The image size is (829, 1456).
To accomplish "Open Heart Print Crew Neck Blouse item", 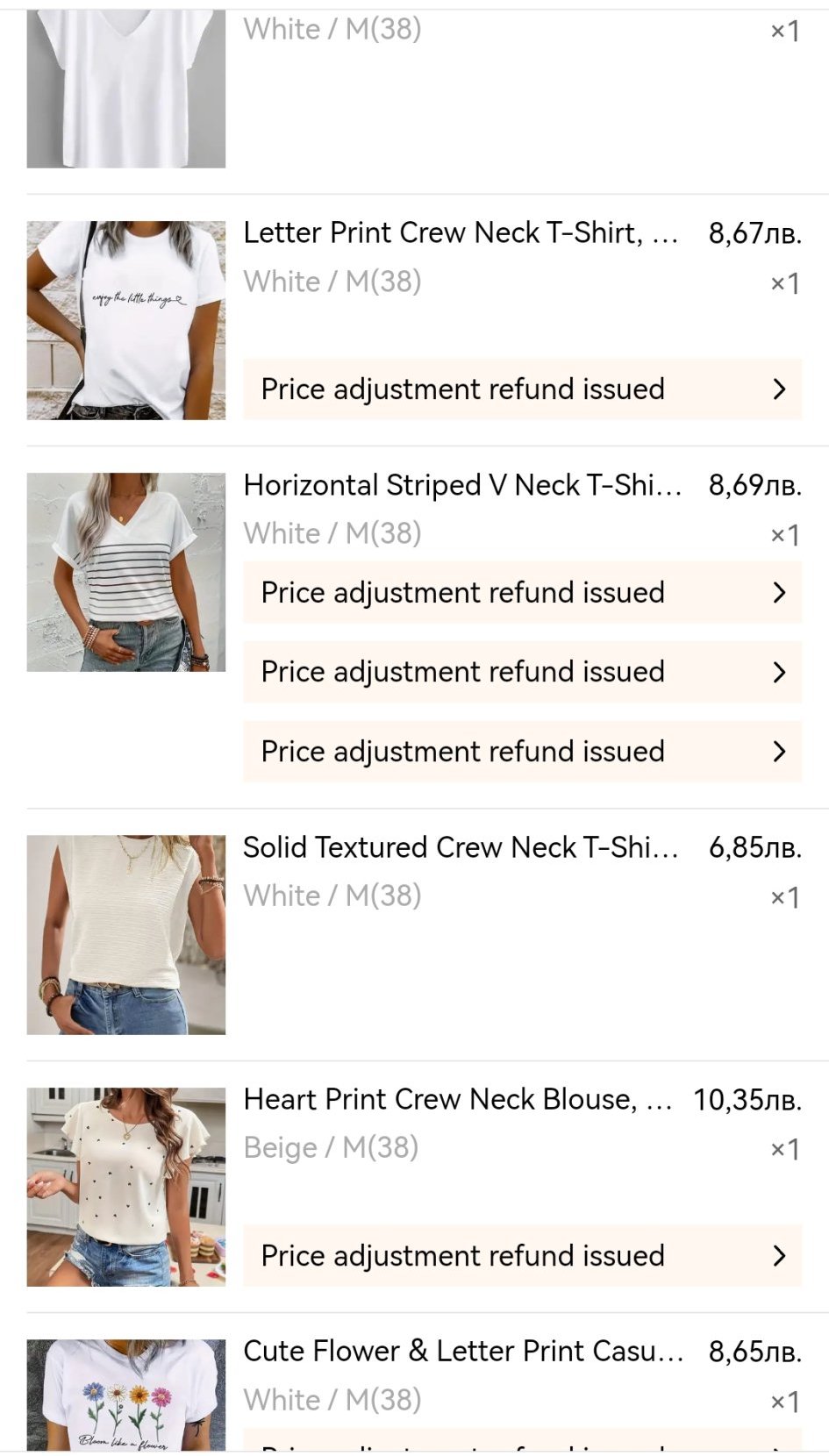I will [457, 1099].
